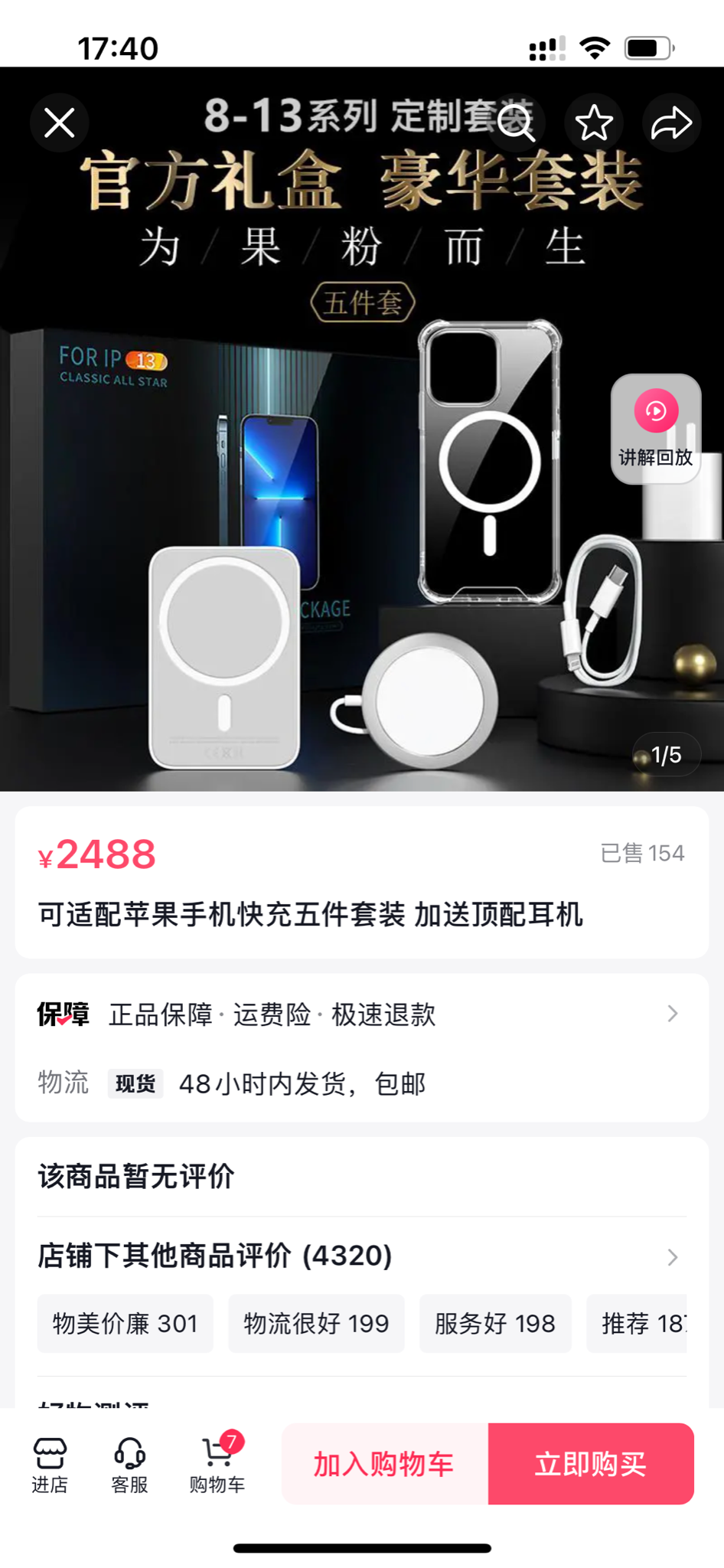Image resolution: width=724 pixels, height=1568 pixels.
Task: Buy now with 立即购买
Action: pos(591,1464)
